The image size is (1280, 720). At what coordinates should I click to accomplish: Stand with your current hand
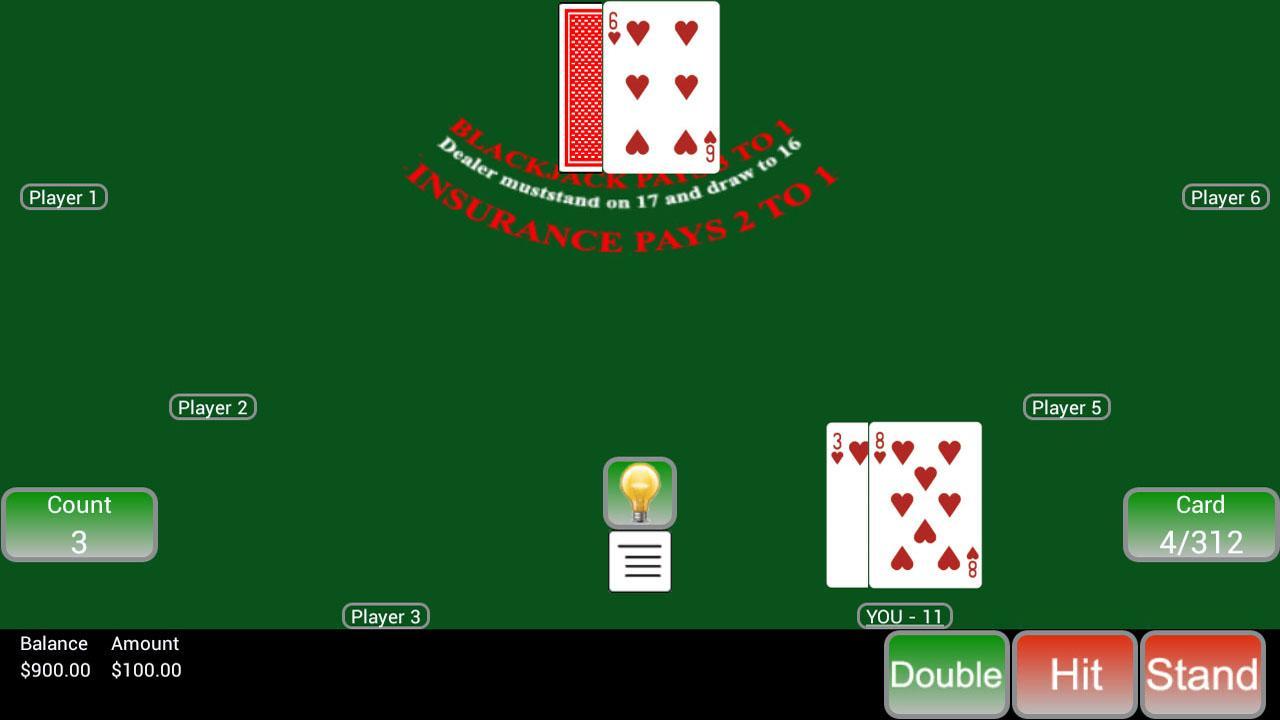pos(1202,674)
